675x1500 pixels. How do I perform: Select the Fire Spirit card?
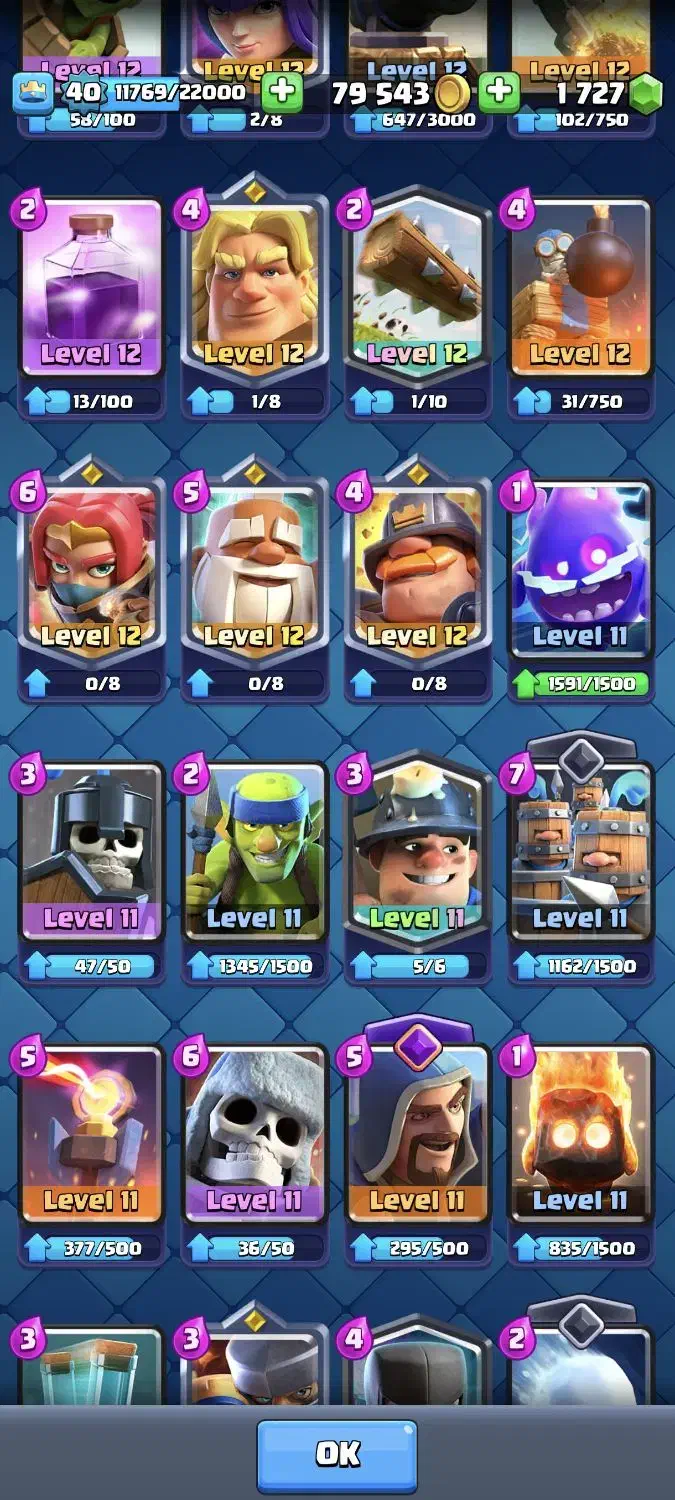click(580, 1137)
